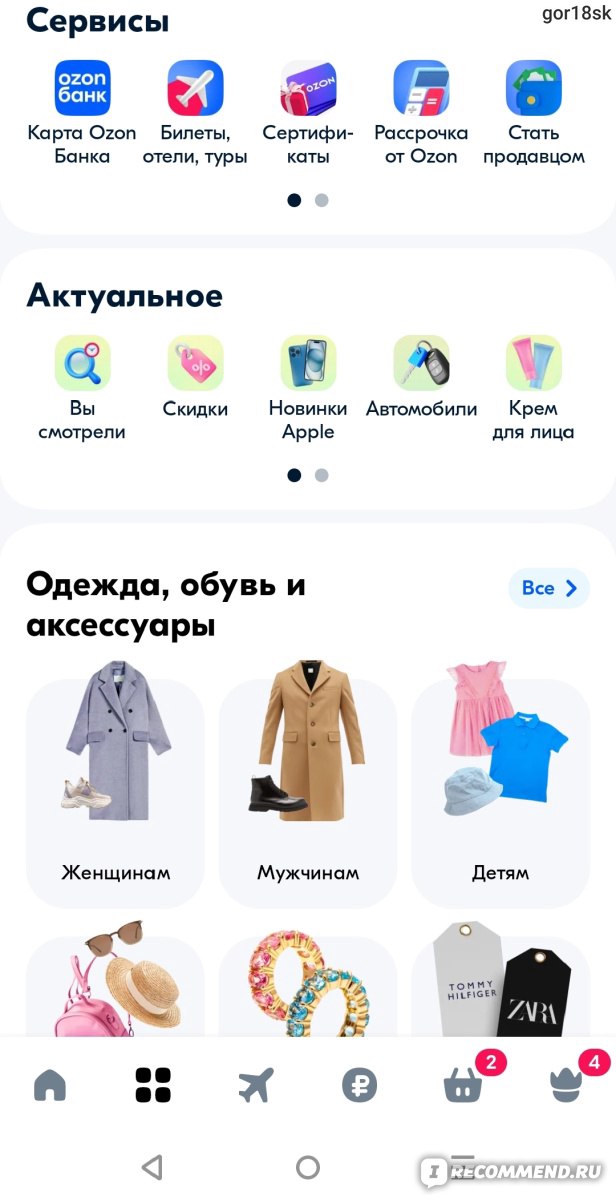Viewport: 616px width, 1200px height.
Task: Open the Женщинам category card
Action: tap(115, 790)
